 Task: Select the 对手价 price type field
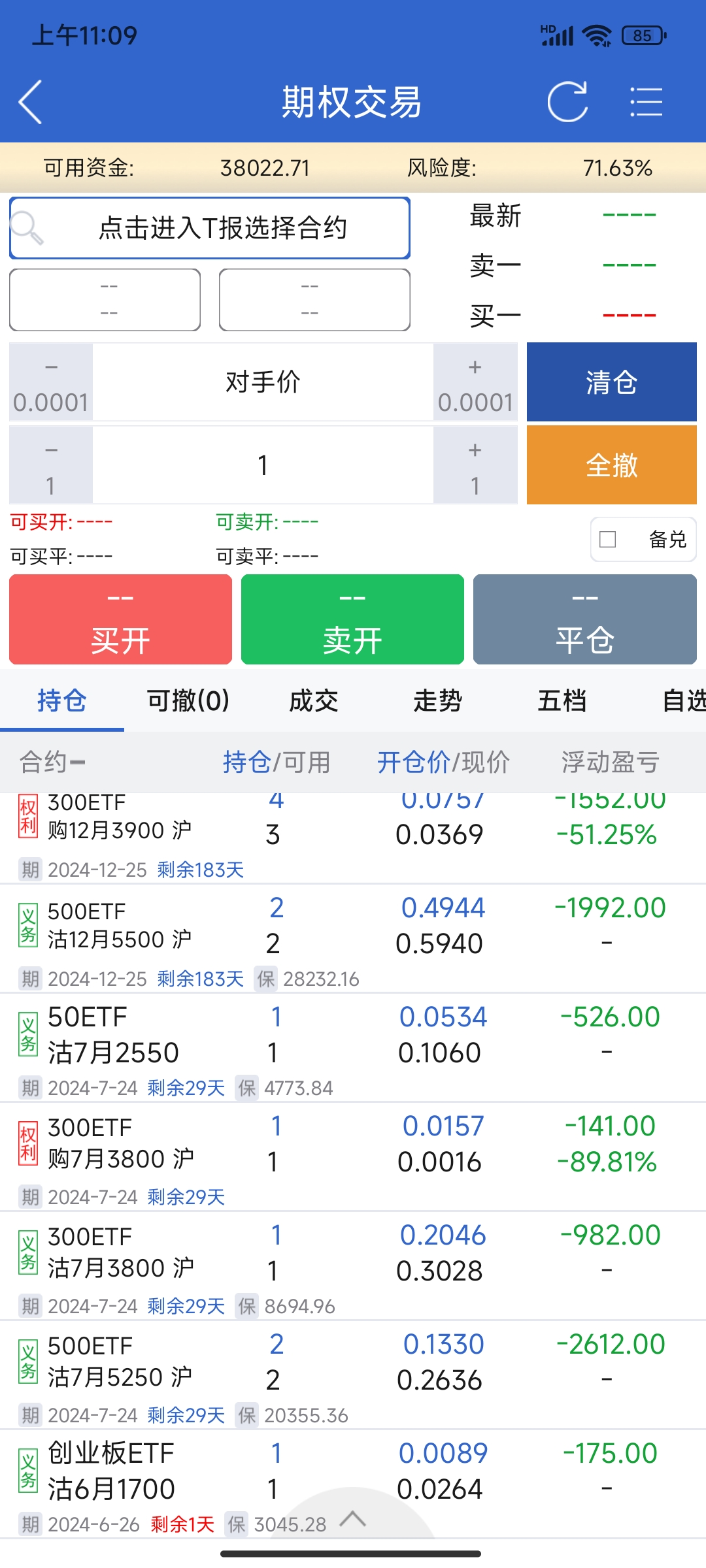coord(263,382)
